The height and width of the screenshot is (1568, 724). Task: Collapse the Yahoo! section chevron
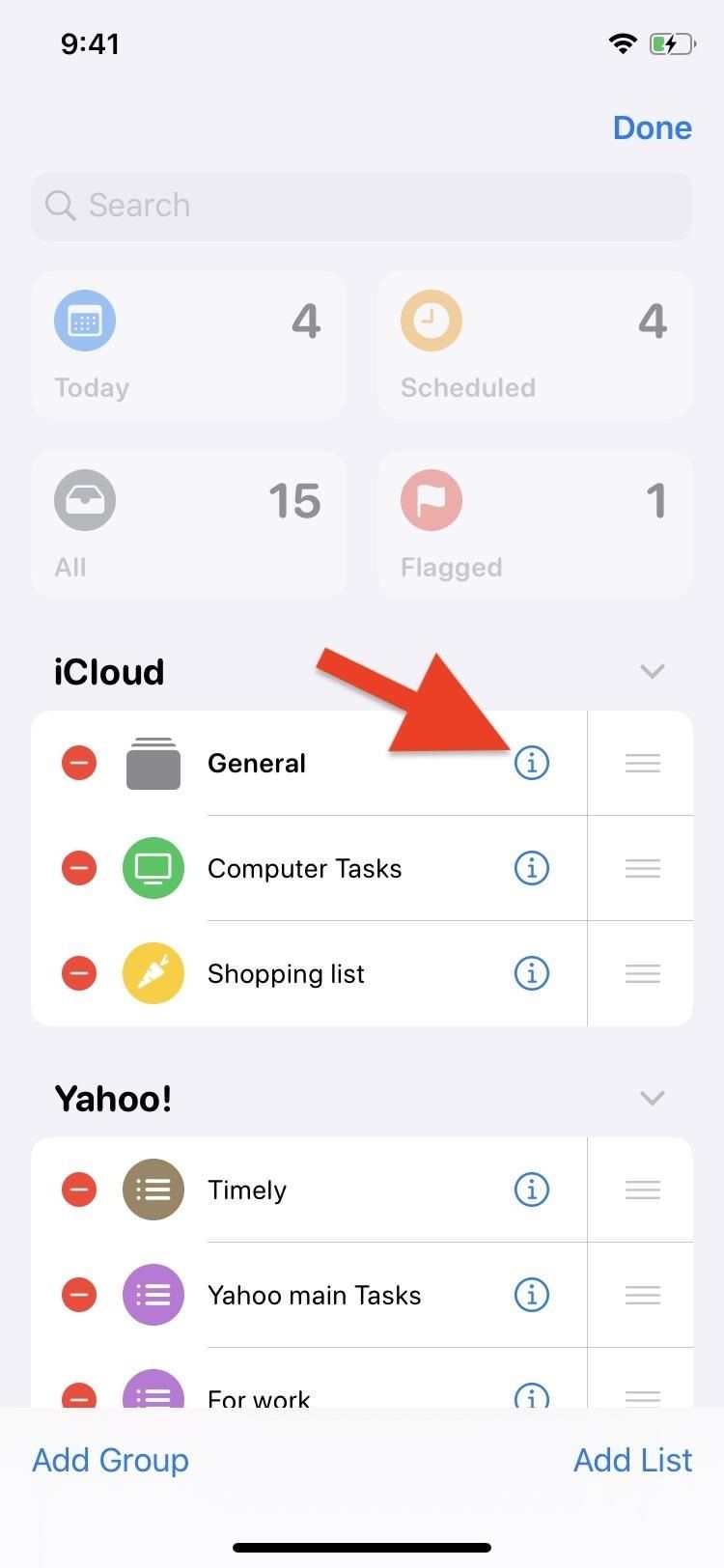tap(652, 1098)
